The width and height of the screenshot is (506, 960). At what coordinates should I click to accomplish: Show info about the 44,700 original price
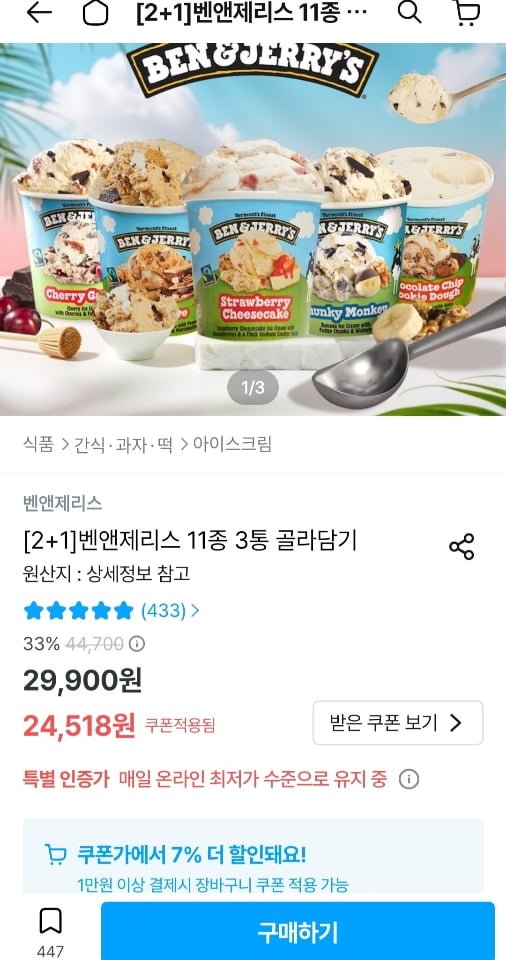(x=137, y=643)
